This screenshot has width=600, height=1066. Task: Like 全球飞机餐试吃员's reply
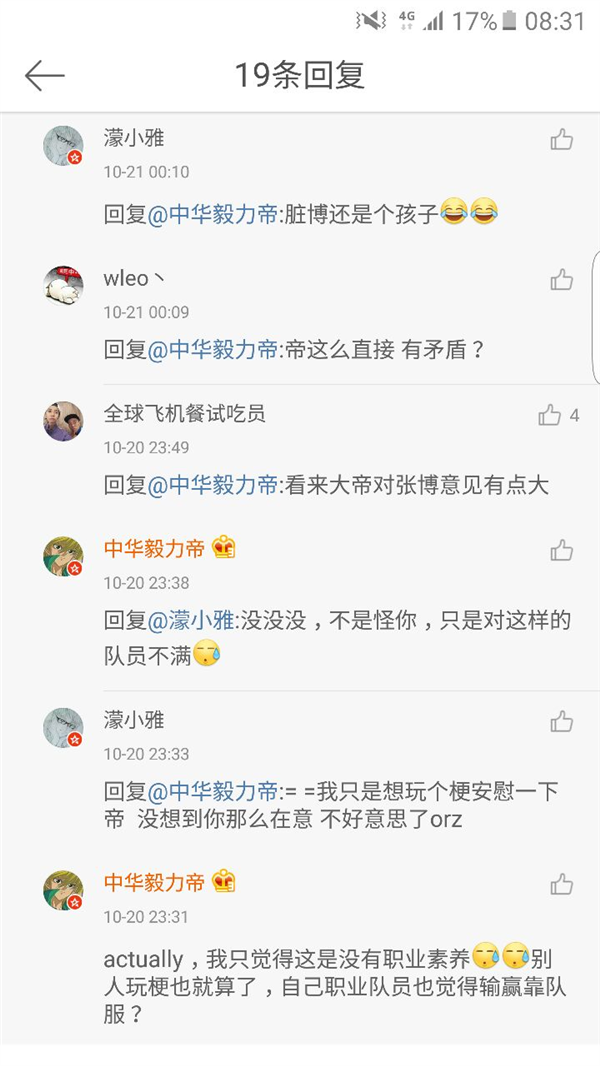point(550,415)
